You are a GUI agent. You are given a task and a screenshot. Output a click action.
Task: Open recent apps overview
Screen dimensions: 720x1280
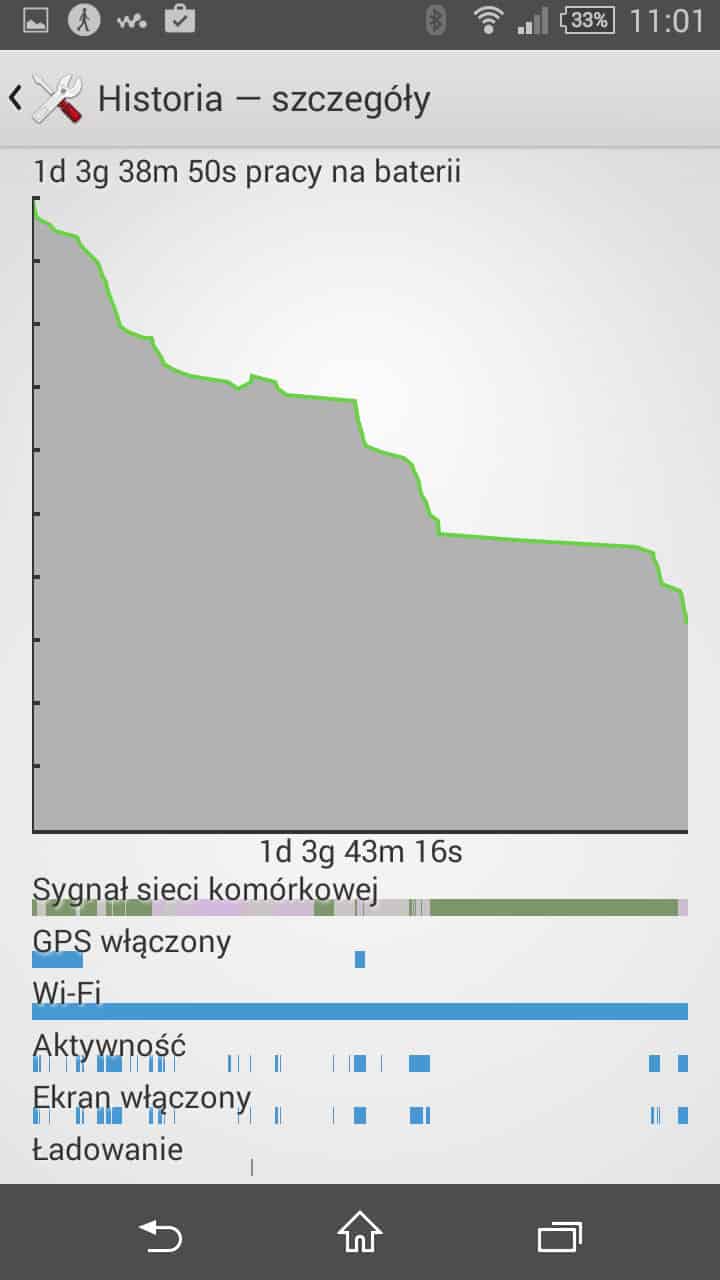click(559, 1236)
